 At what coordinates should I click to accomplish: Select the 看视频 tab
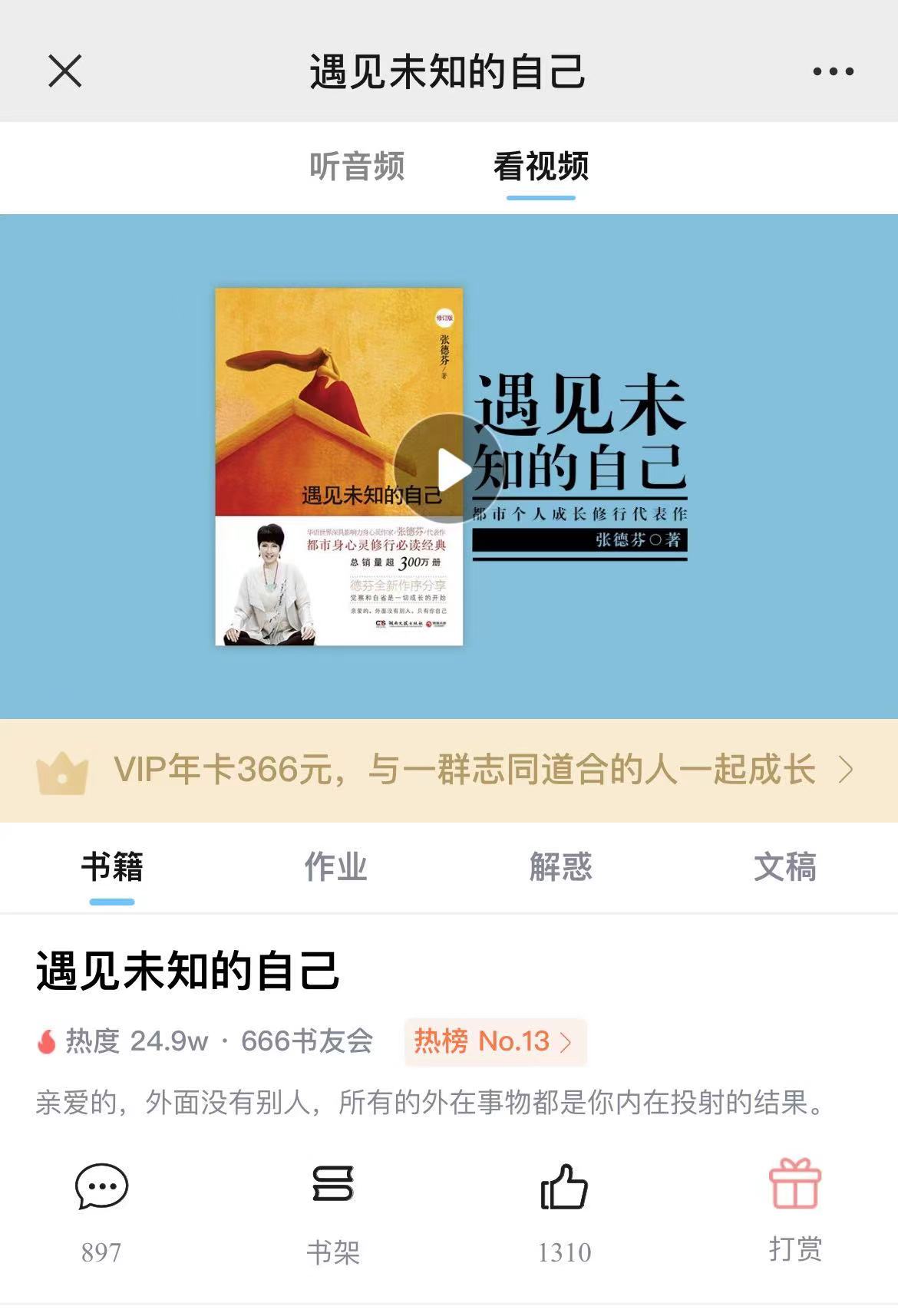pyautogui.click(x=541, y=167)
